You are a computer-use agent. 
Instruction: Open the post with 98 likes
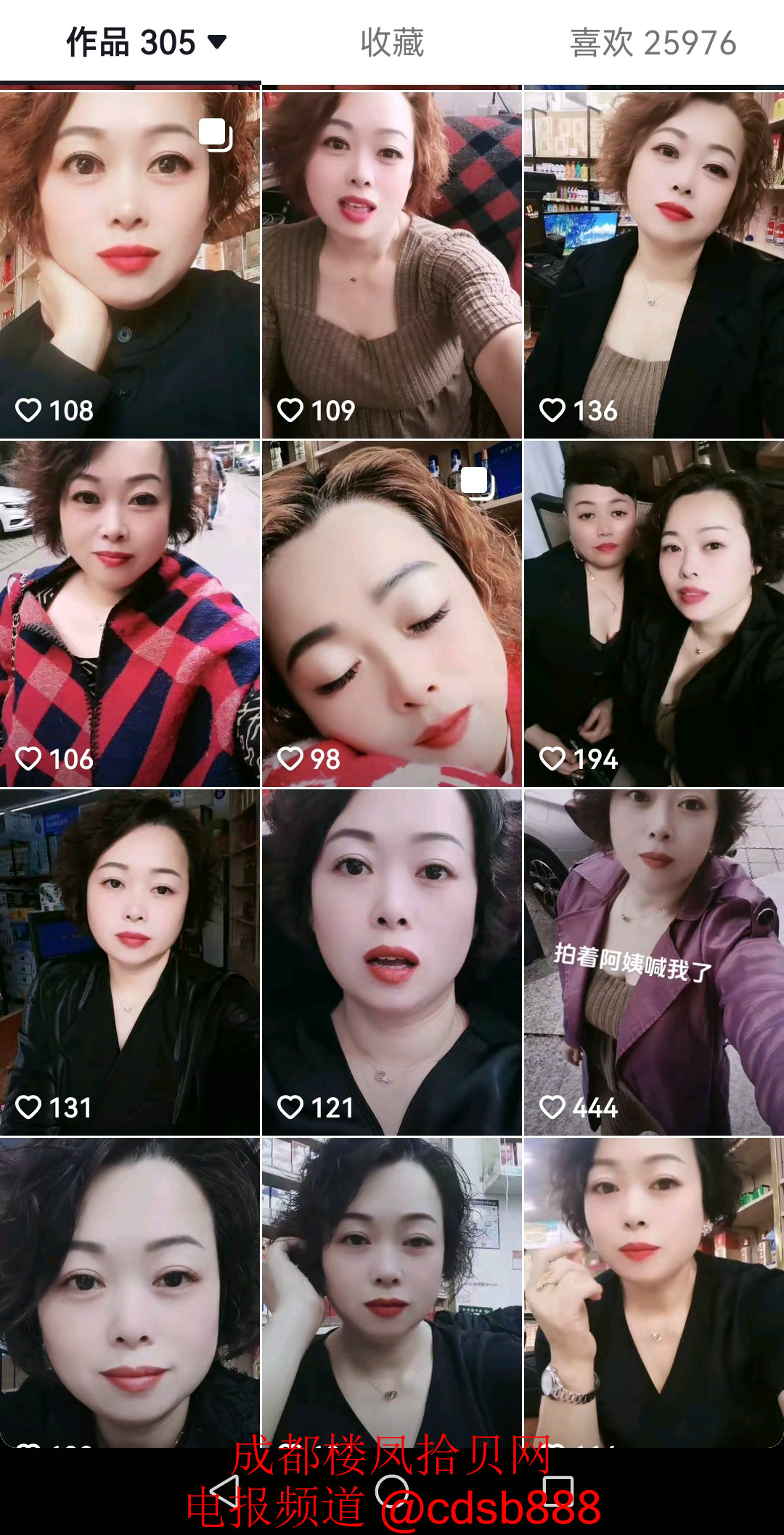pyautogui.click(x=391, y=614)
